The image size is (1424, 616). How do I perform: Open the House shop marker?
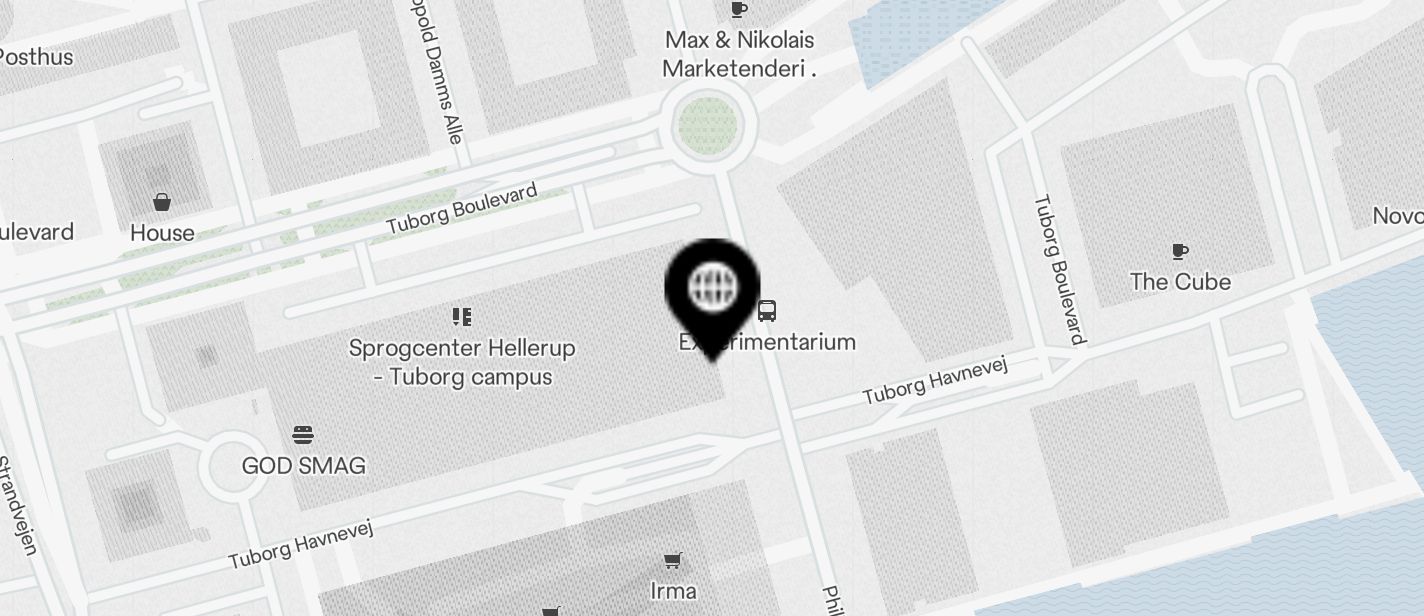162,203
